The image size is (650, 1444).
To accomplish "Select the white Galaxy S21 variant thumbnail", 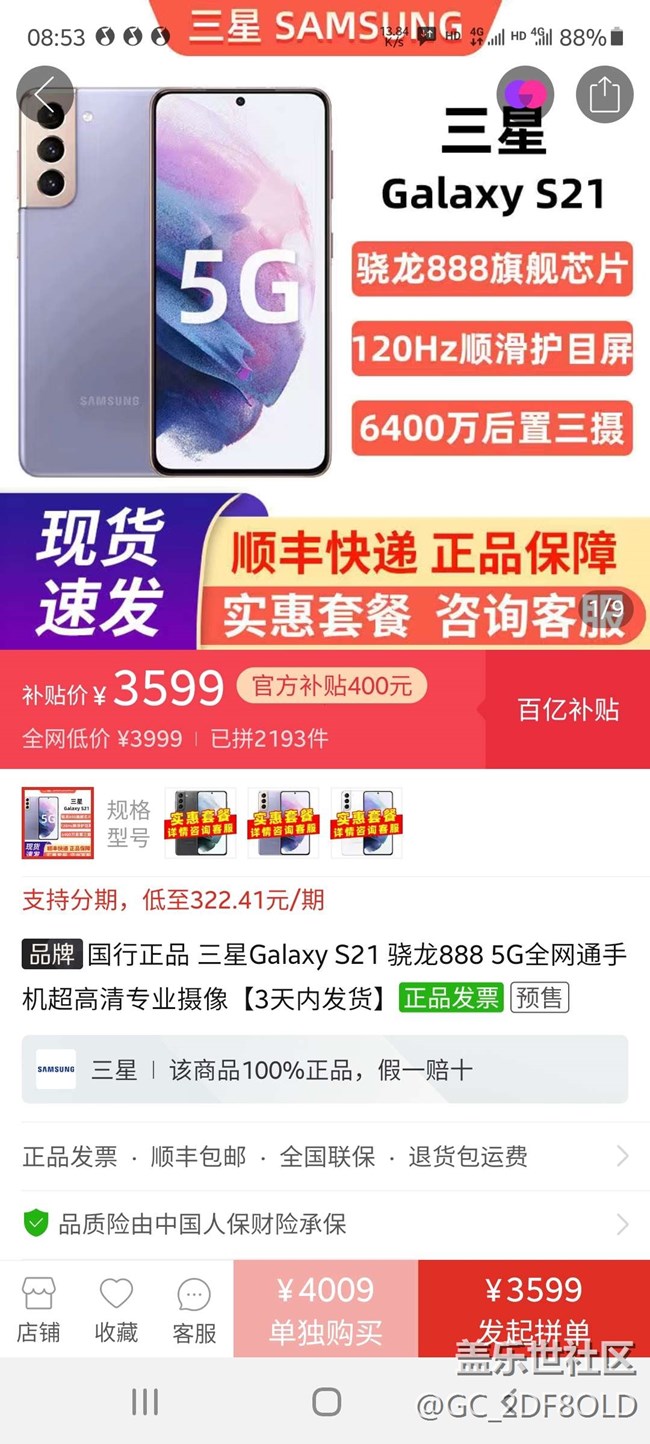I will (366, 823).
